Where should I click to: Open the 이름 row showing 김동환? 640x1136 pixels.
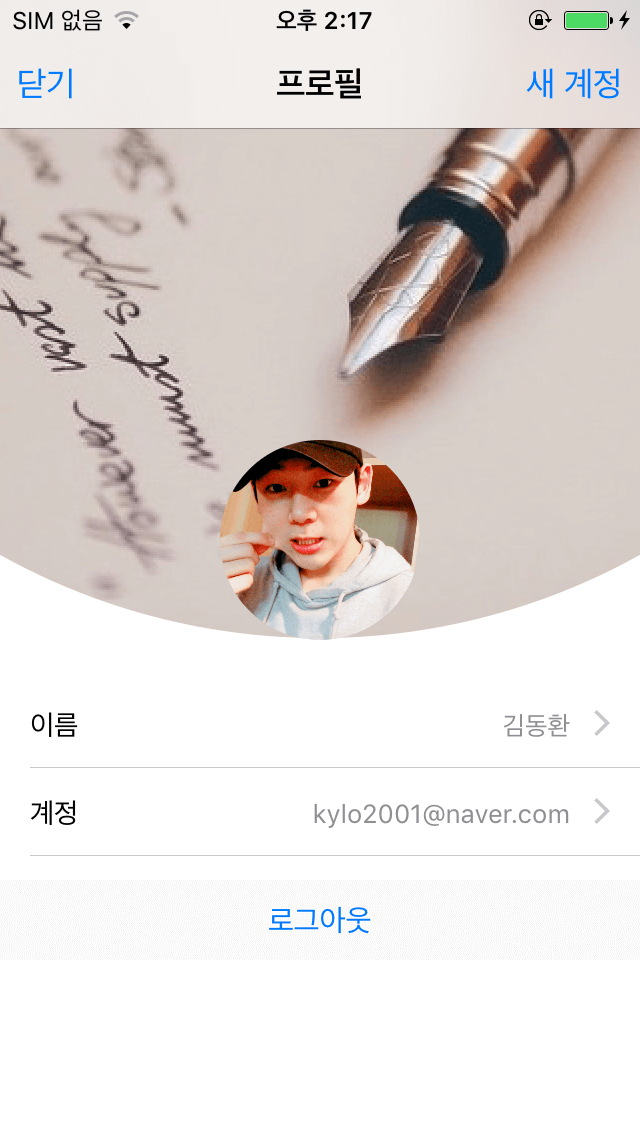[320, 724]
